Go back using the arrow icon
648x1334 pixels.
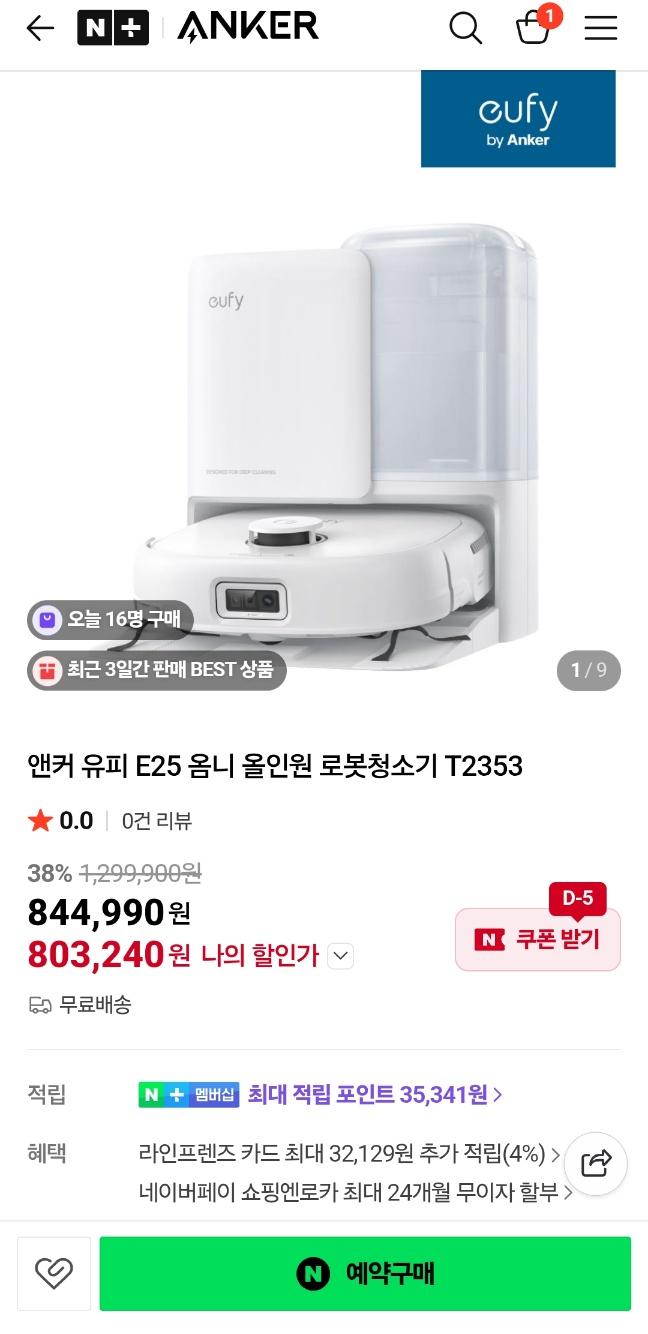40,28
